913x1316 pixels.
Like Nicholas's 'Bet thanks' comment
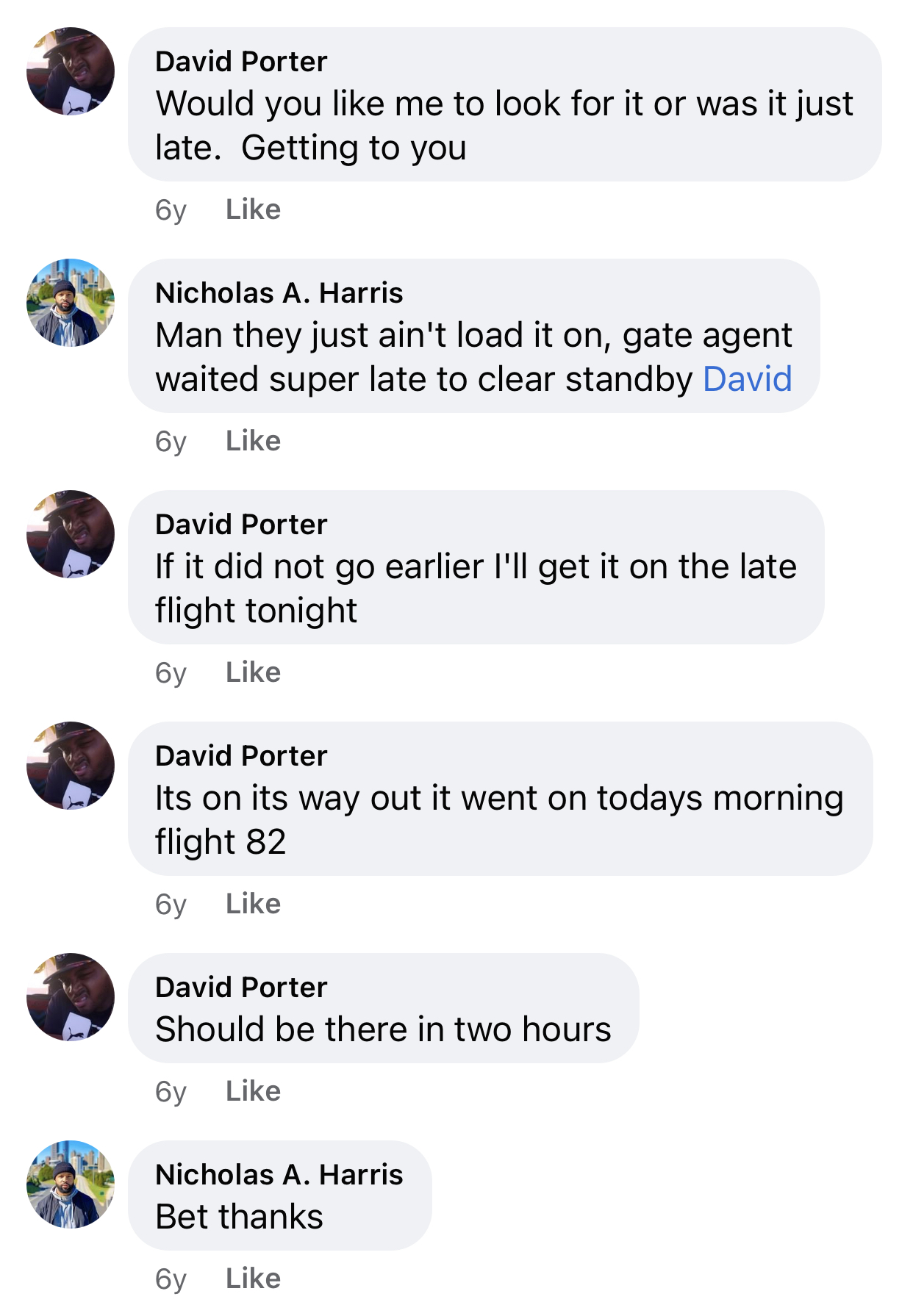pyautogui.click(x=253, y=1279)
